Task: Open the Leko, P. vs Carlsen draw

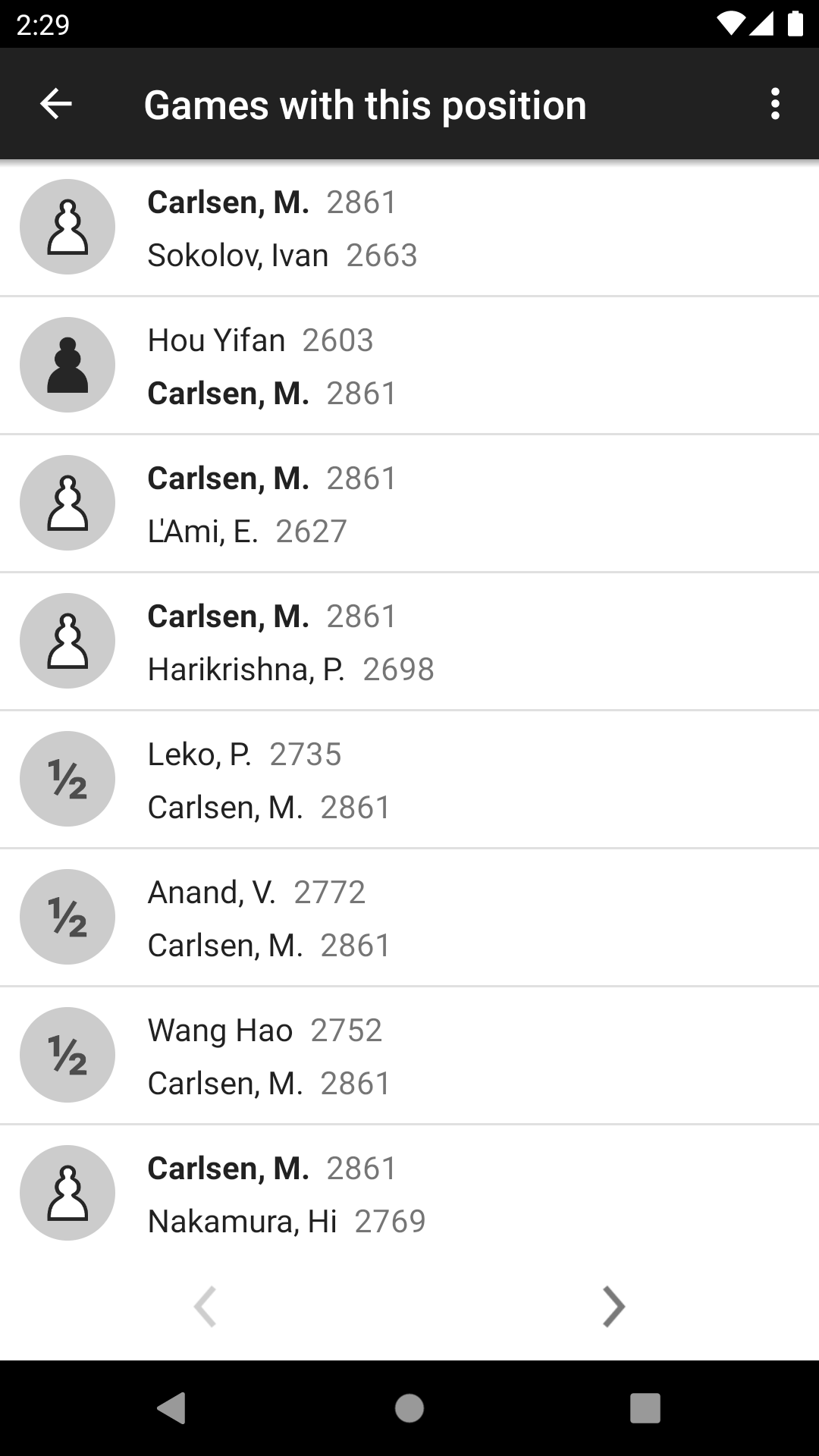Action: coord(409,780)
